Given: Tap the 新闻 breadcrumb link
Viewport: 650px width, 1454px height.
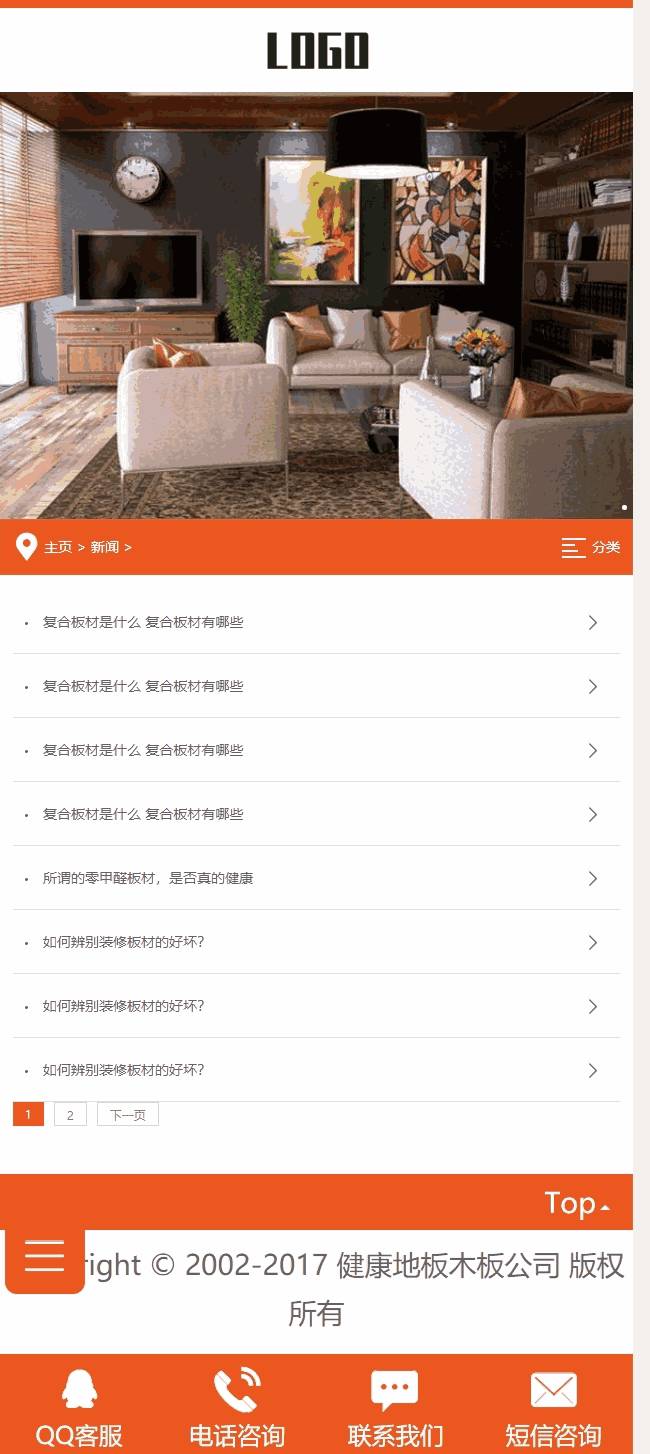Looking at the screenshot, I should pyautogui.click(x=105, y=547).
